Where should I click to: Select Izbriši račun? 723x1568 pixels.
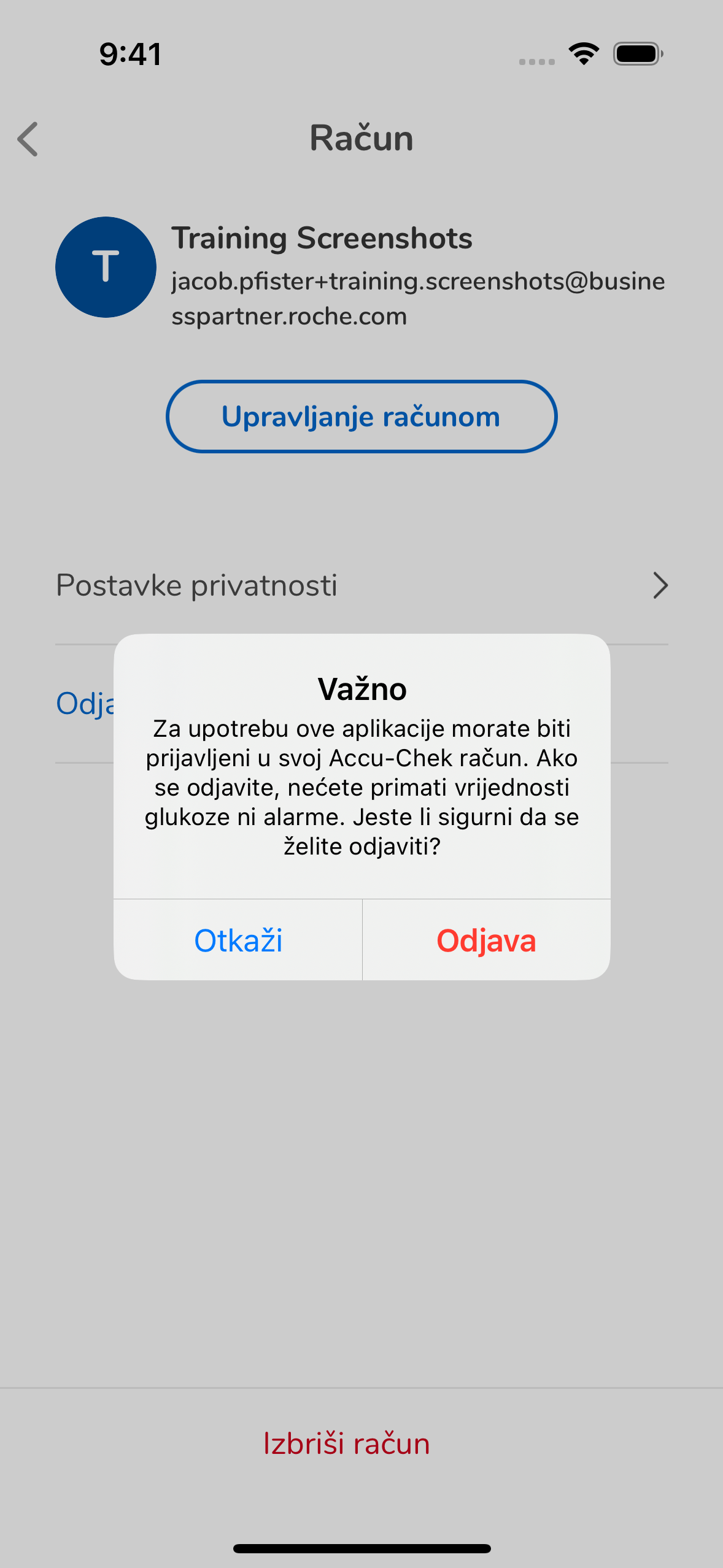click(346, 1443)
